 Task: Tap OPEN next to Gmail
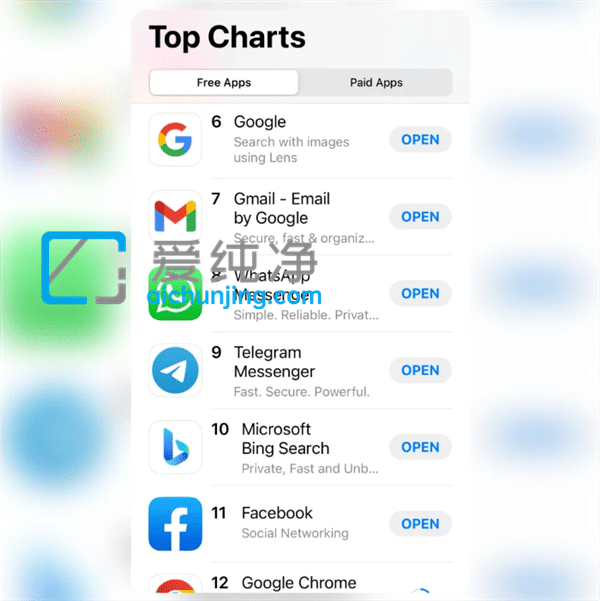pyautogui.click(x=420, y=217)
